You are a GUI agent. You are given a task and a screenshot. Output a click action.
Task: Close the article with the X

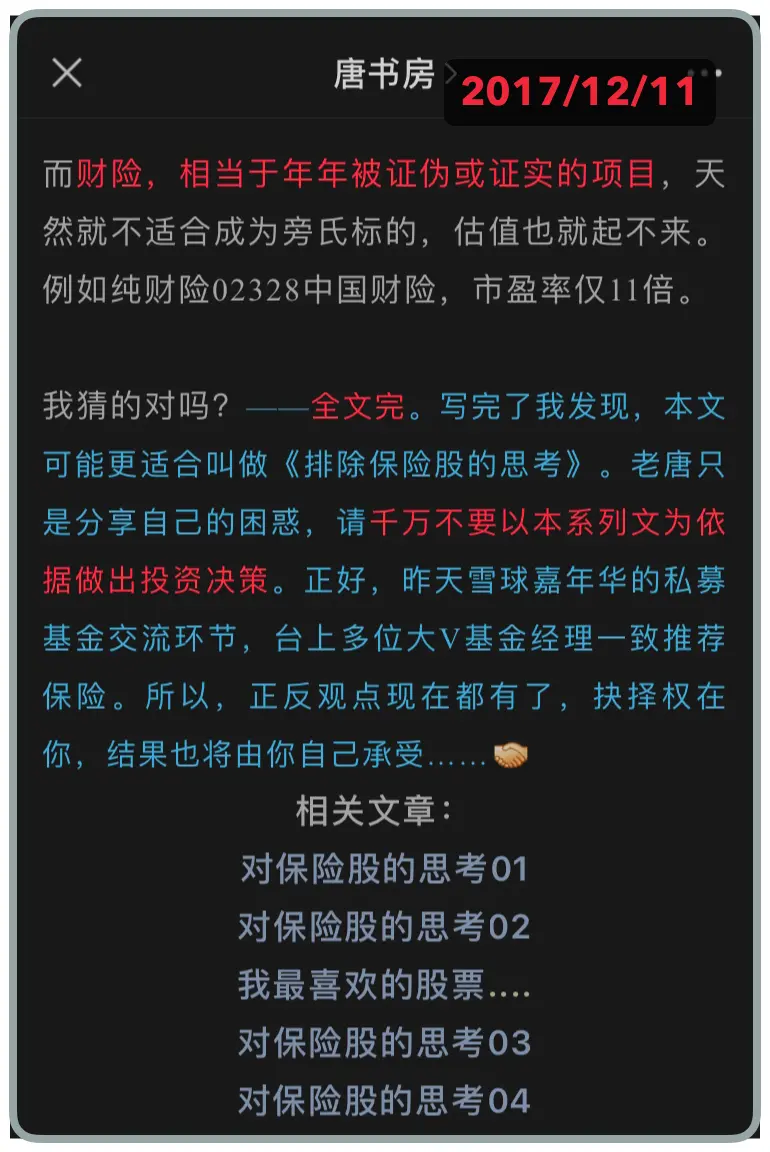(67, 72)
